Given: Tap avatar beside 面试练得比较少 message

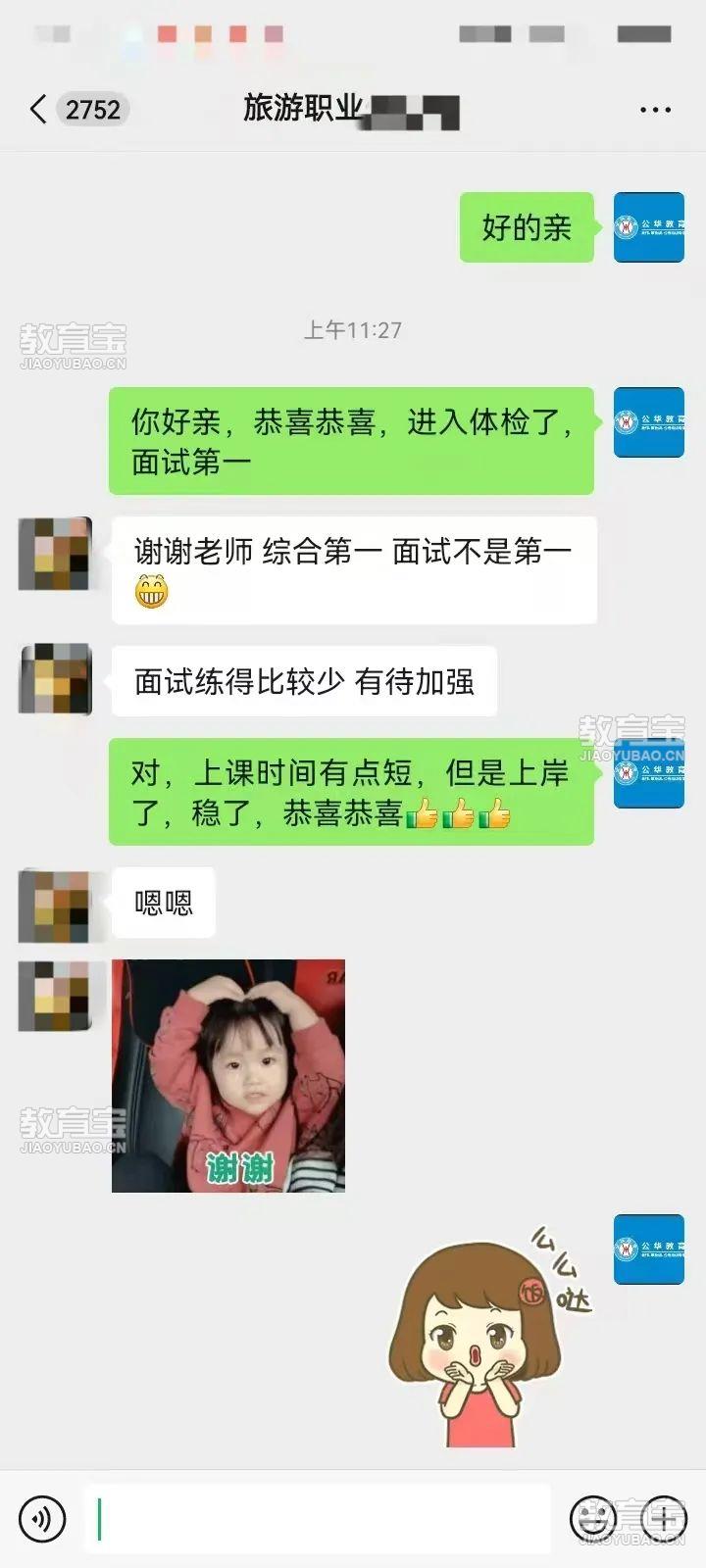Looking at the screenshot, I should tap(55, 678).
